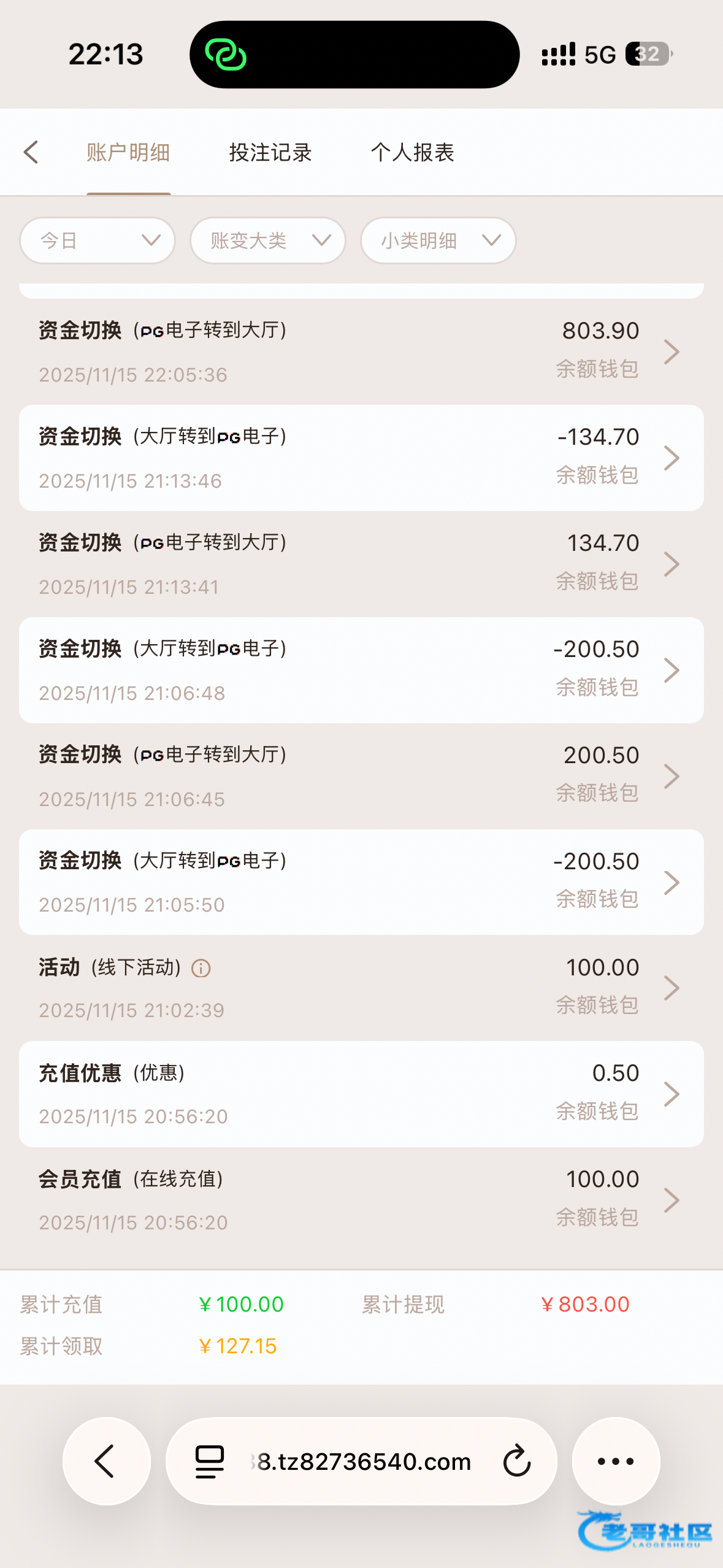Switch to the 投注记录 tab
Screen dimensions: 723x1568
[270, 152]
